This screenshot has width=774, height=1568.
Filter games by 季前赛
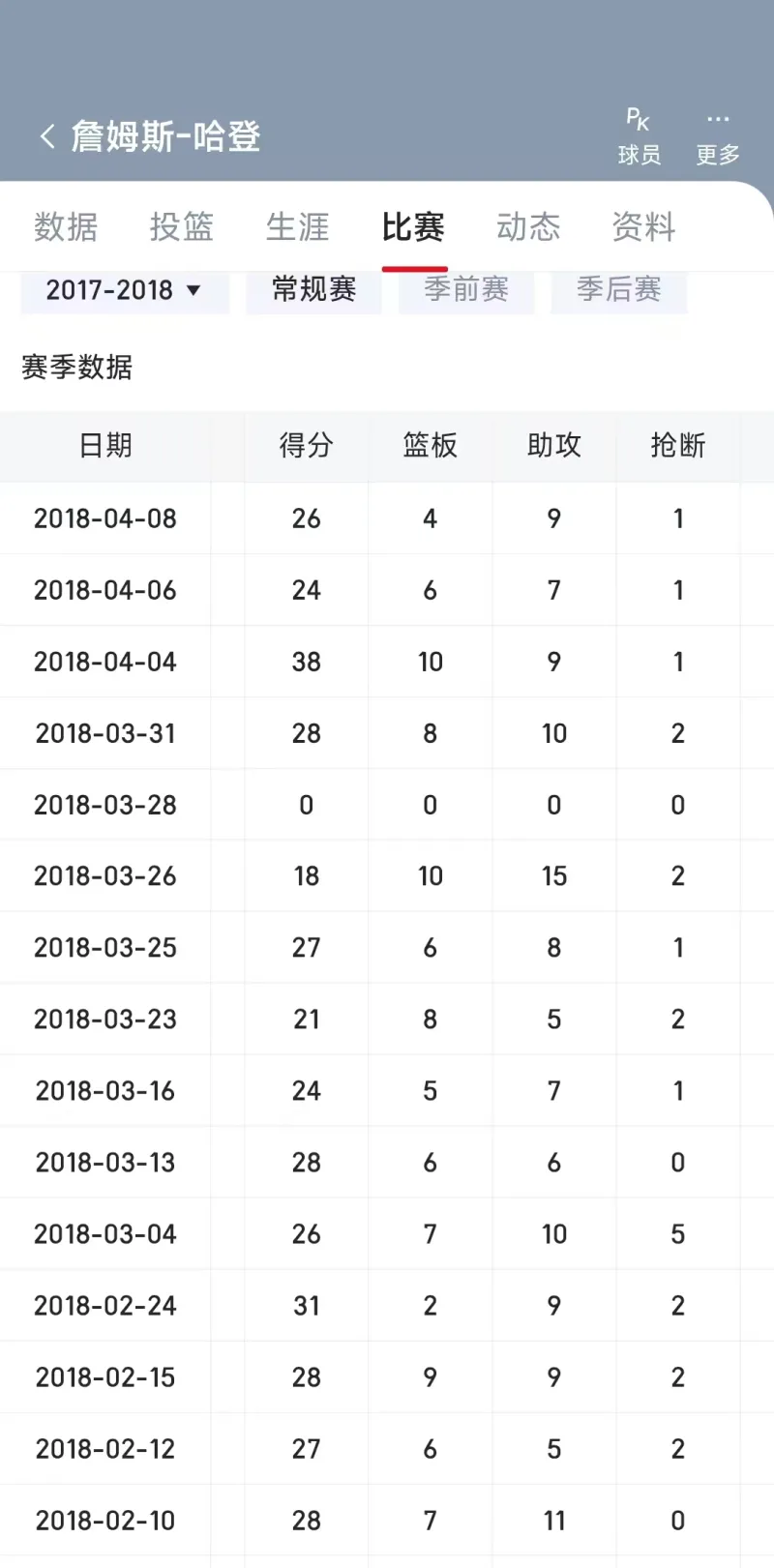coord(466,290)
